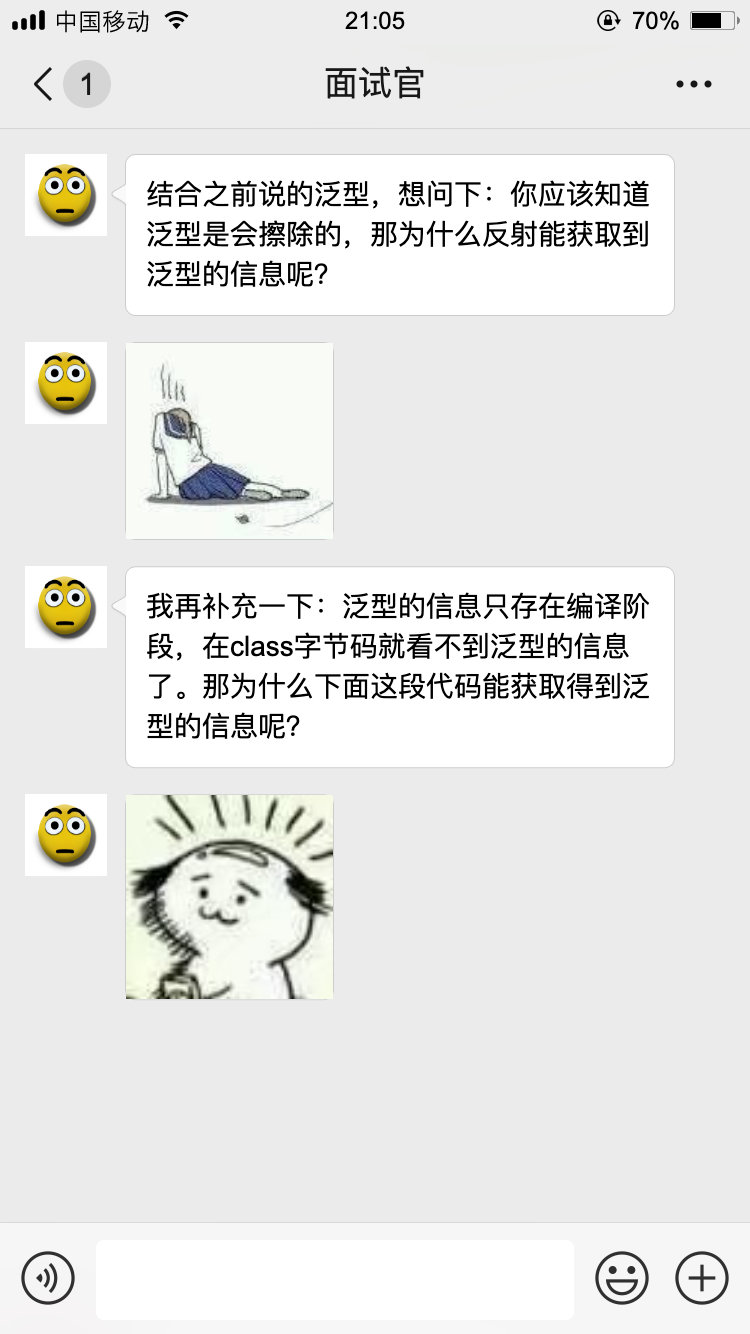The image size is (750, 1334).
Task: View the fallen girl sticker image
Action: (229, 441)
